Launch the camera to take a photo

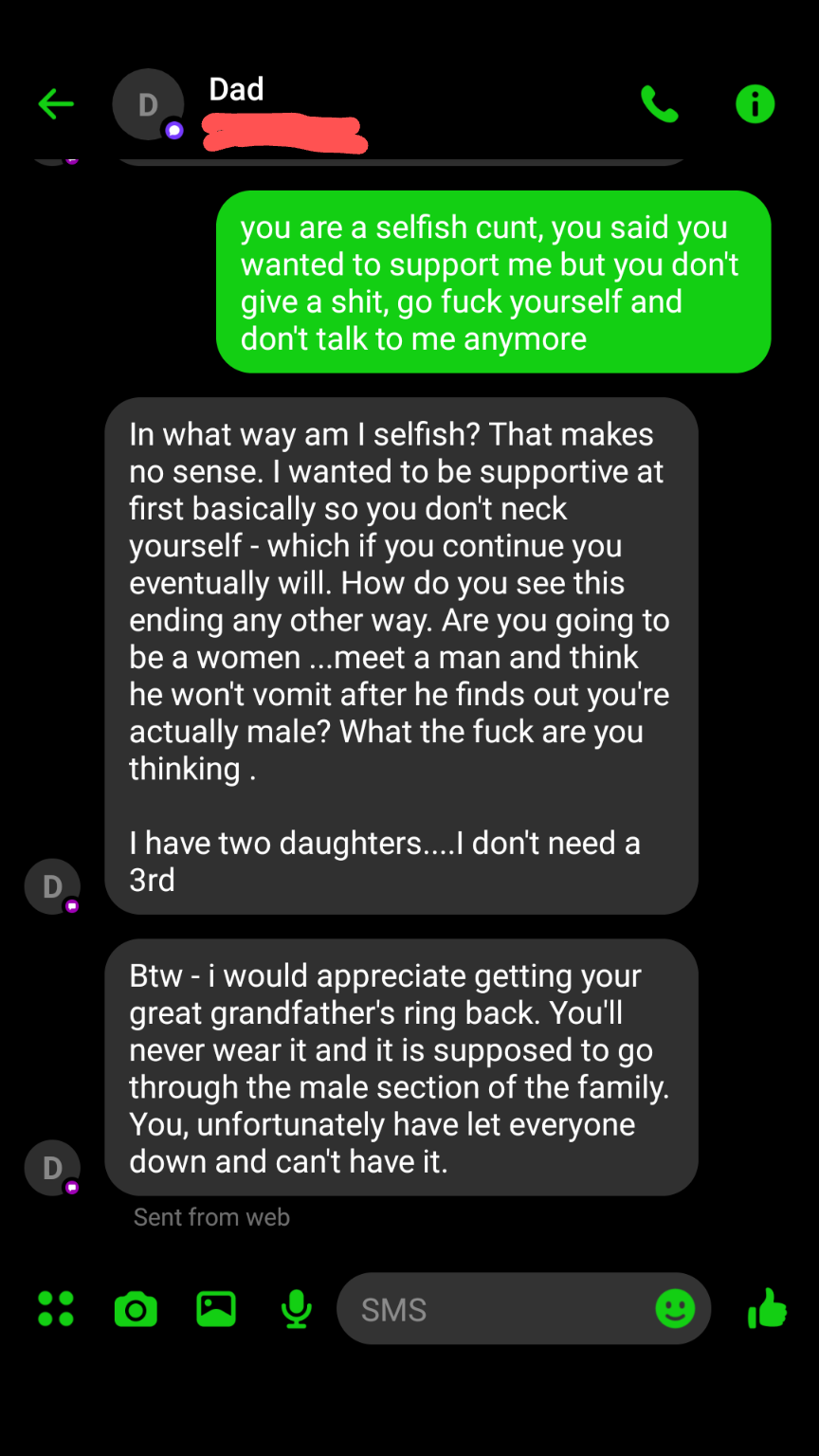(x=136, y=1310)
